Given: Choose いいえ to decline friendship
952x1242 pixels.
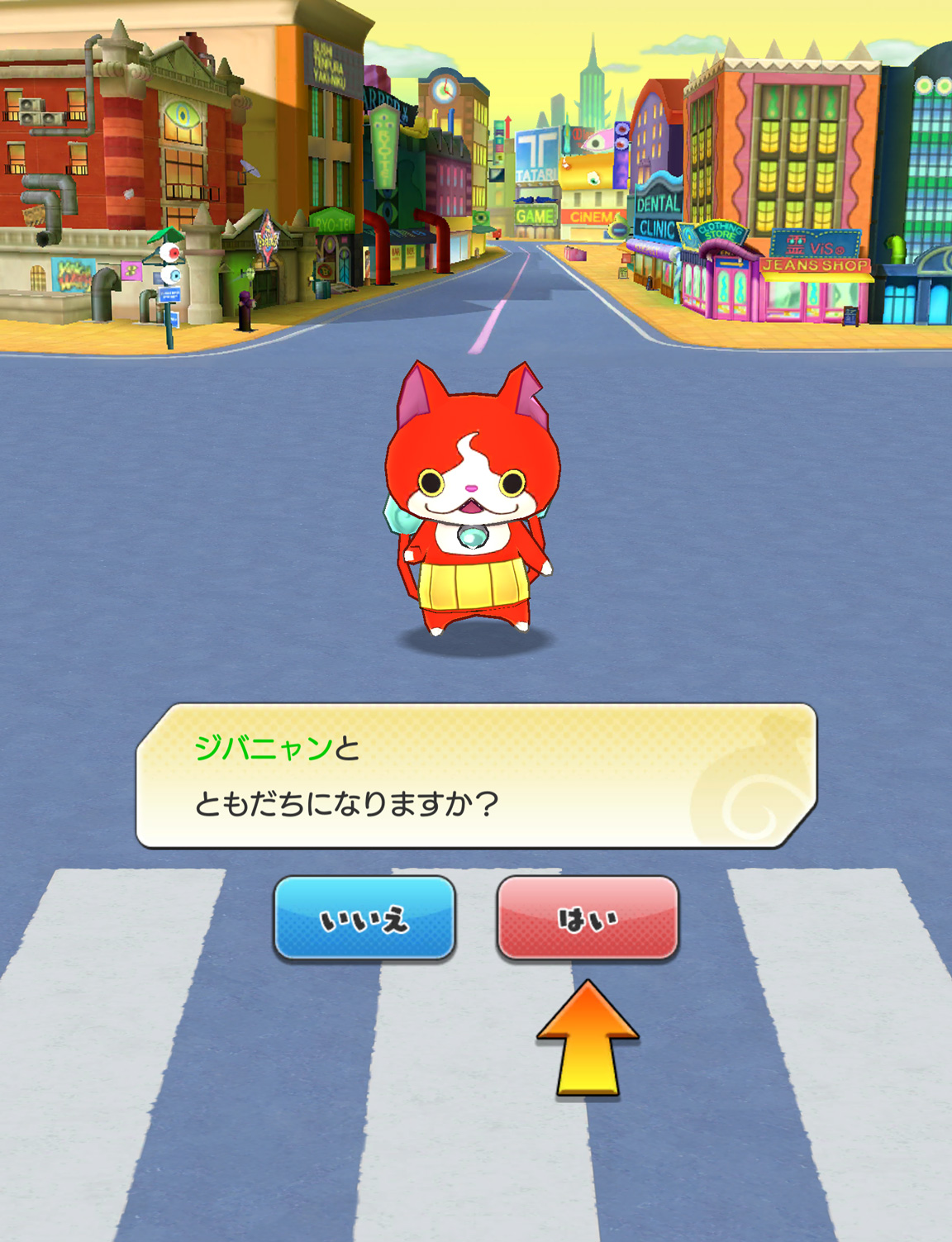Looking at the screenshot, I should click(x=364, y=918).
